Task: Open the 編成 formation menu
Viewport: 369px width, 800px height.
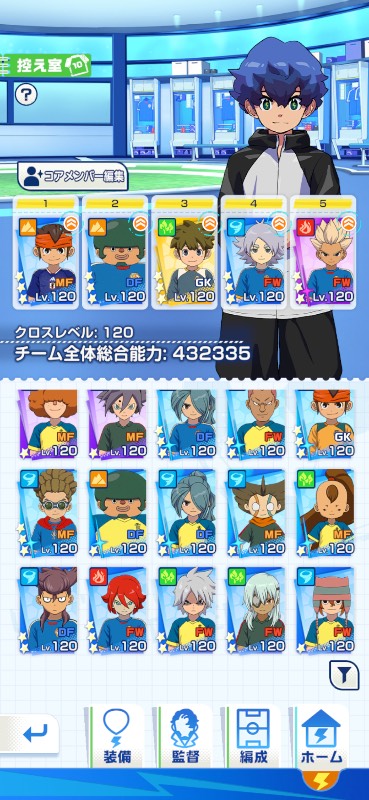Action: (254, 737)
